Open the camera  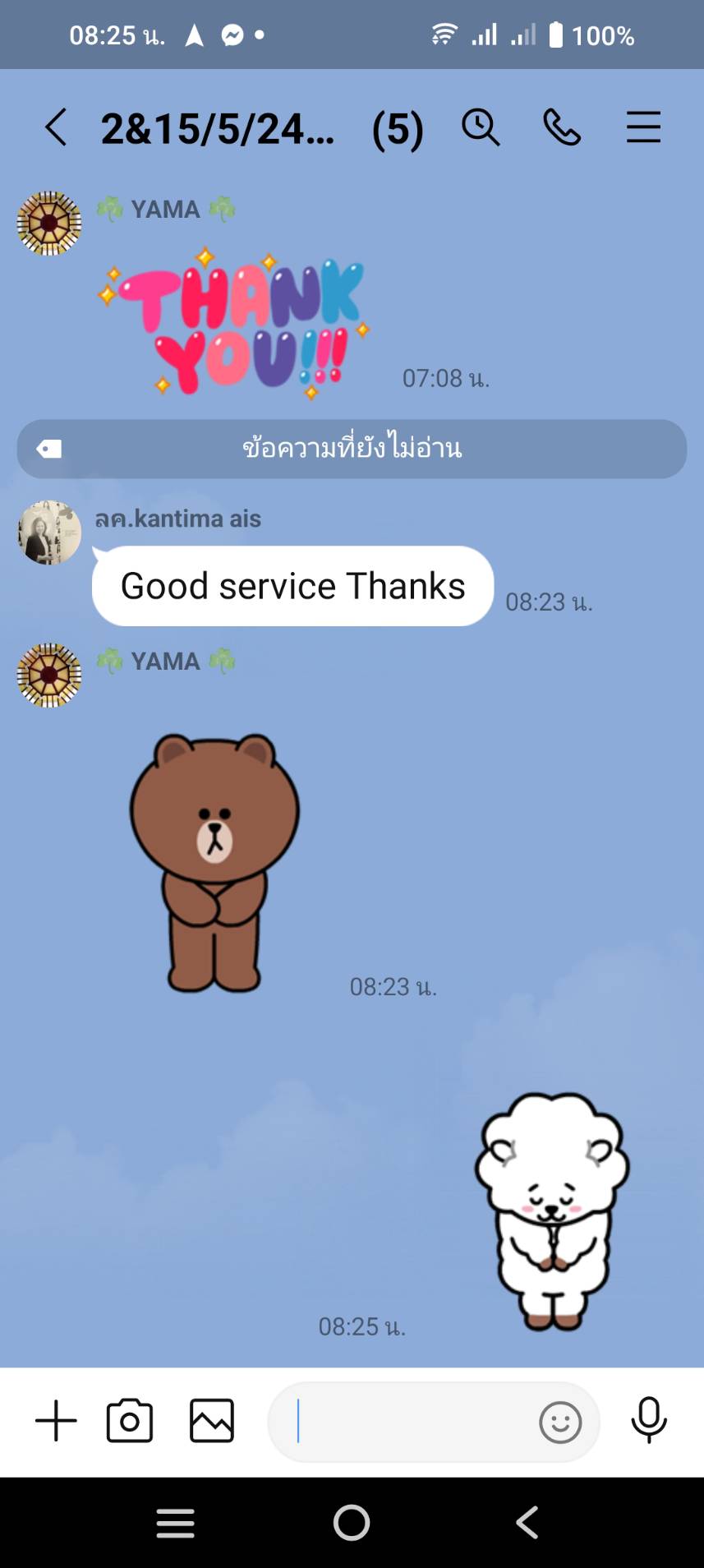coord(130,1421)
